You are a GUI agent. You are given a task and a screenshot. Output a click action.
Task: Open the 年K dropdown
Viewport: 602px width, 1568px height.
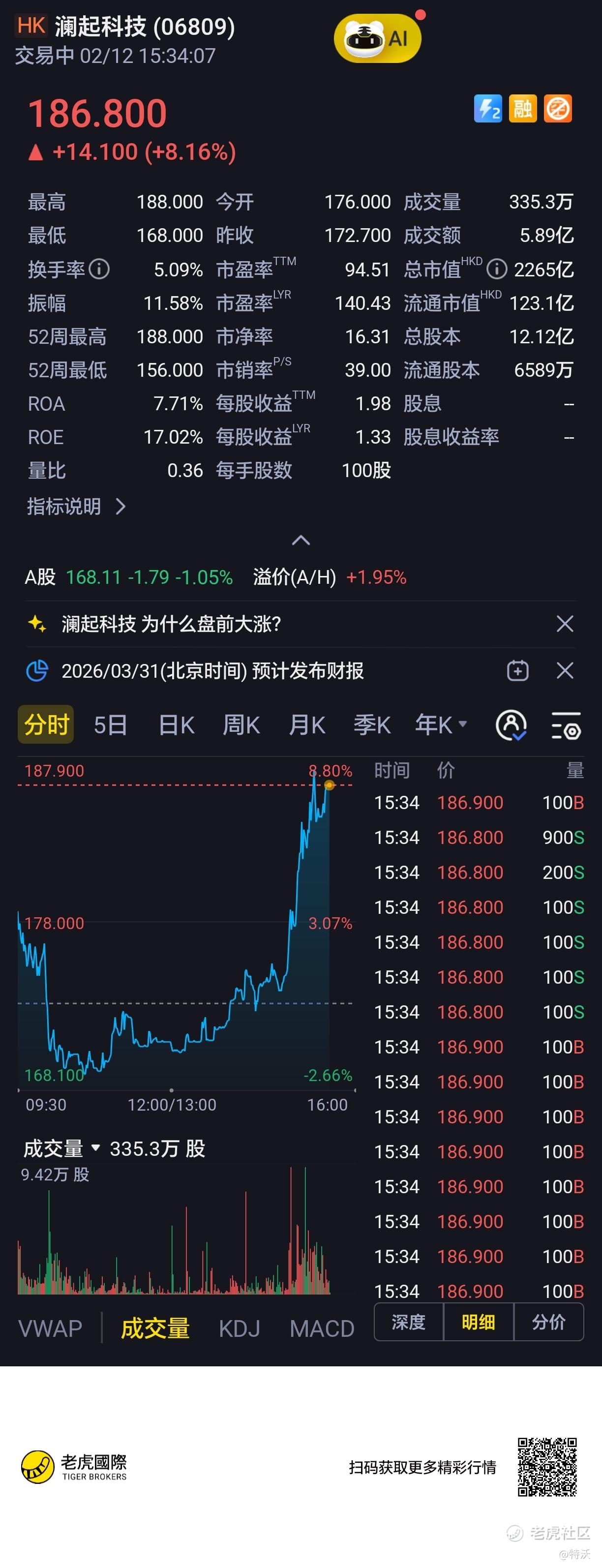441,725
